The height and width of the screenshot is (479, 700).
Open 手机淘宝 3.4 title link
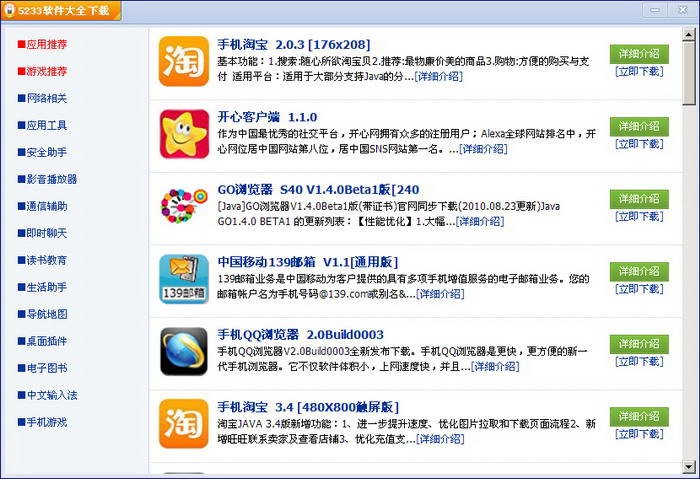pos(308,407)
